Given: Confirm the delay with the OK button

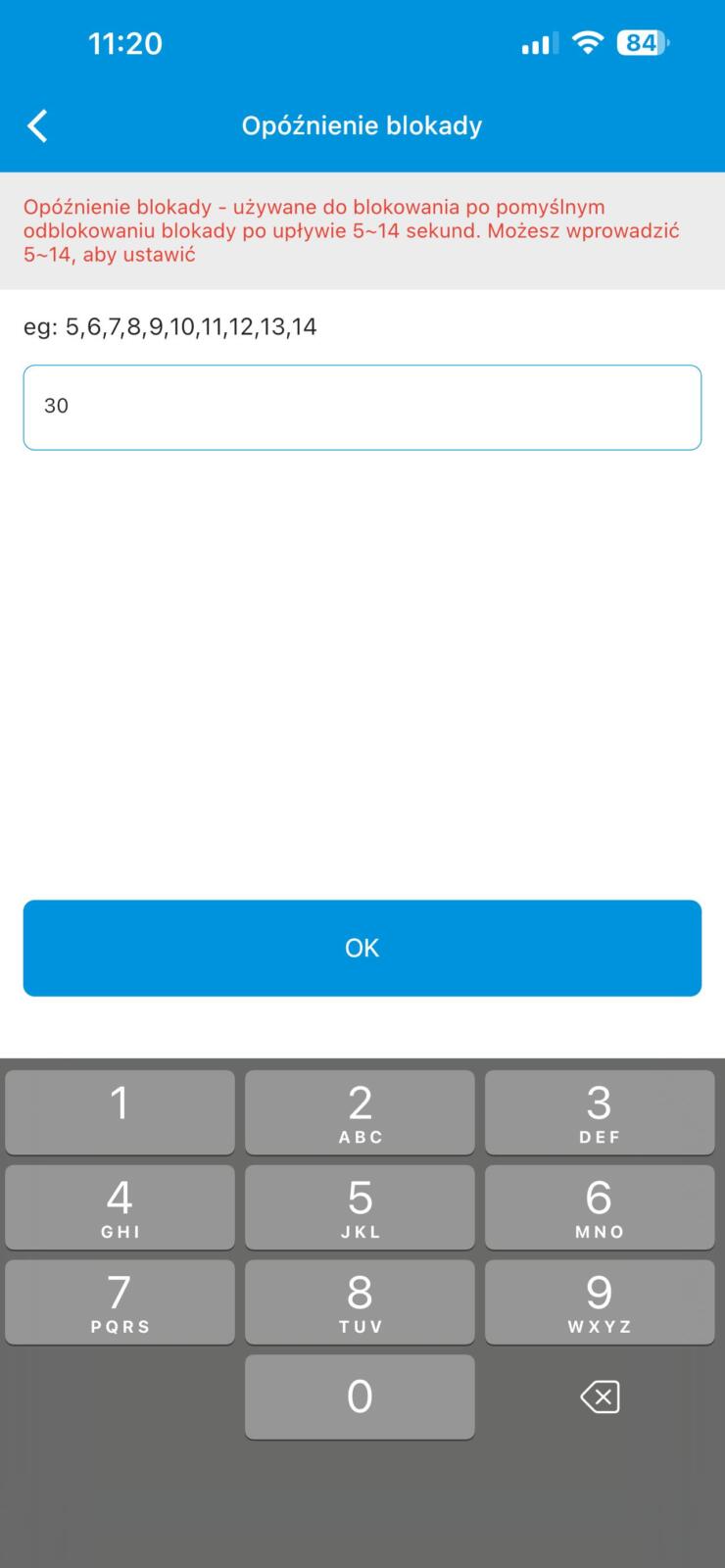Looking at the screenshot, I should (362, 948).
